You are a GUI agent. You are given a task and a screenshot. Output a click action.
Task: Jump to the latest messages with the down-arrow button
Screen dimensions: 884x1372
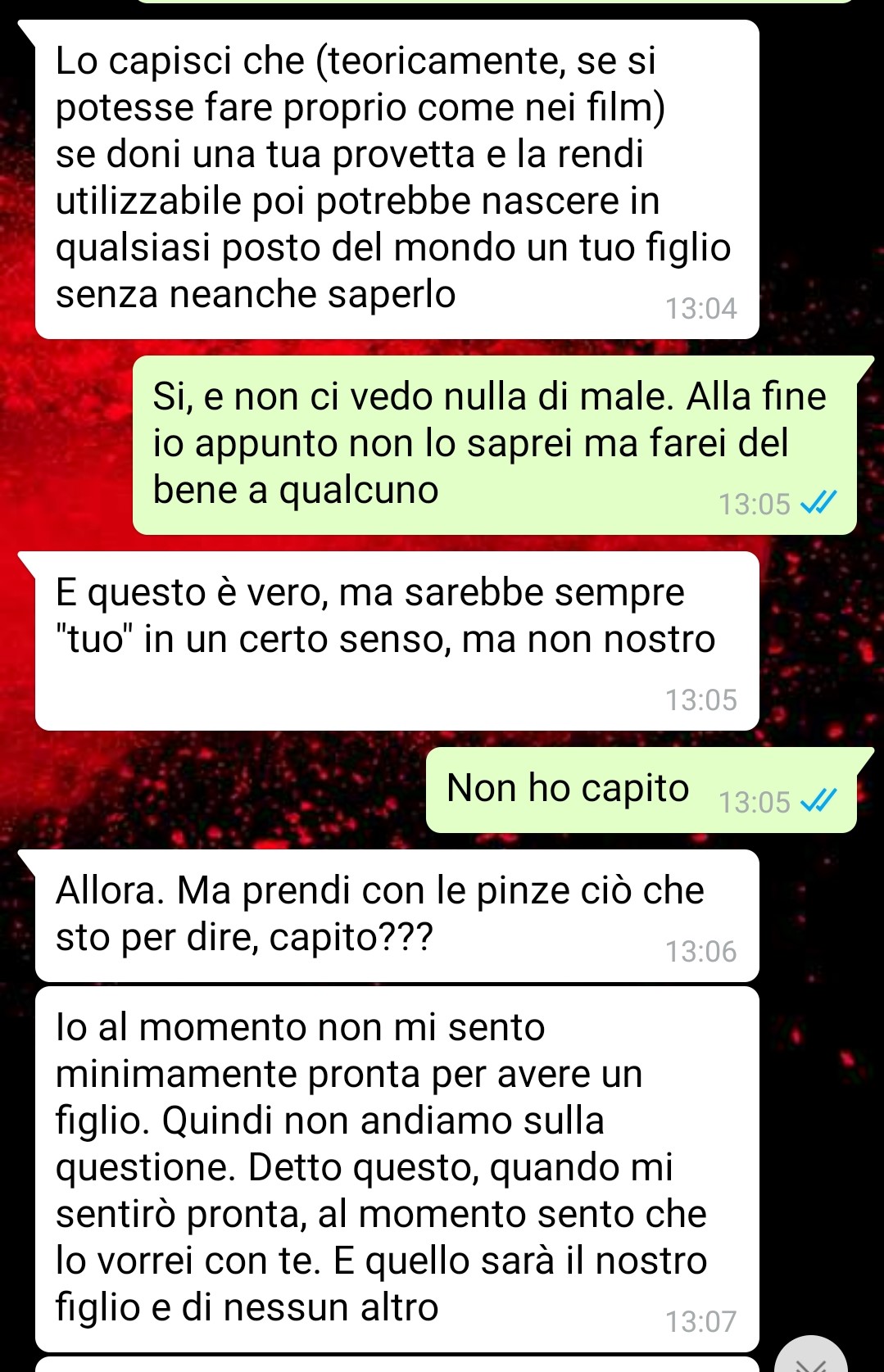[810, 1358]
